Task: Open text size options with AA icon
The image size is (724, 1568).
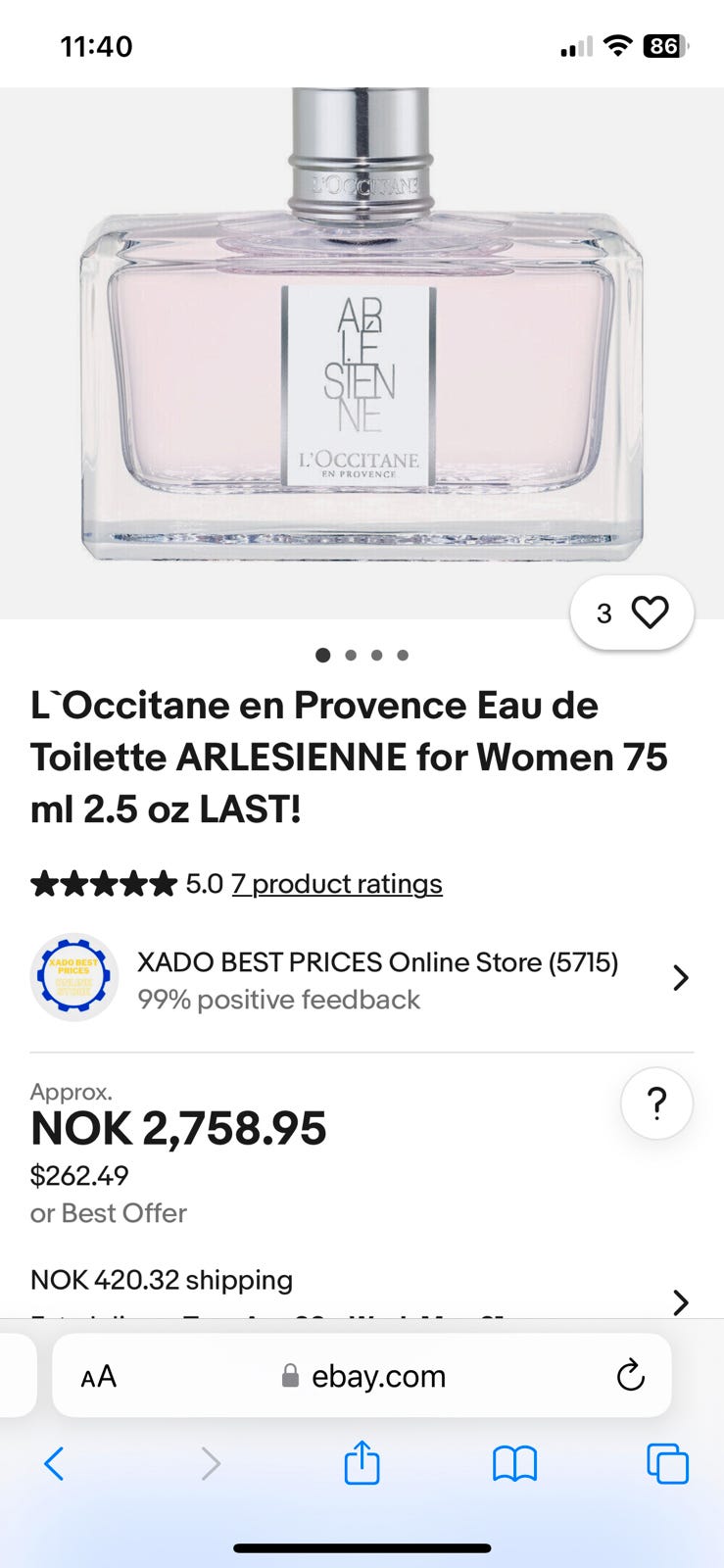Action: 98,1375
